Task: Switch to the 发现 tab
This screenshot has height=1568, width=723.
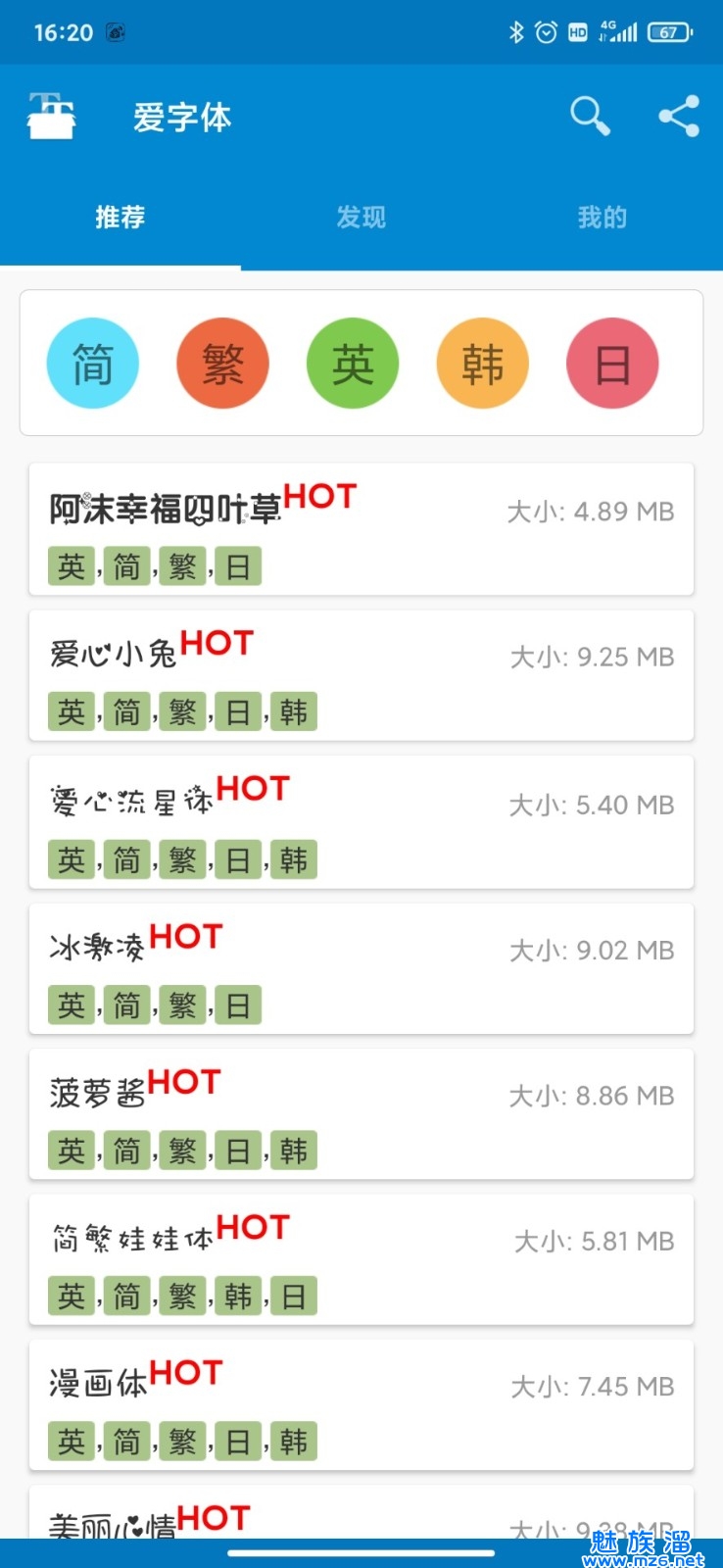Action: [361, 218]
